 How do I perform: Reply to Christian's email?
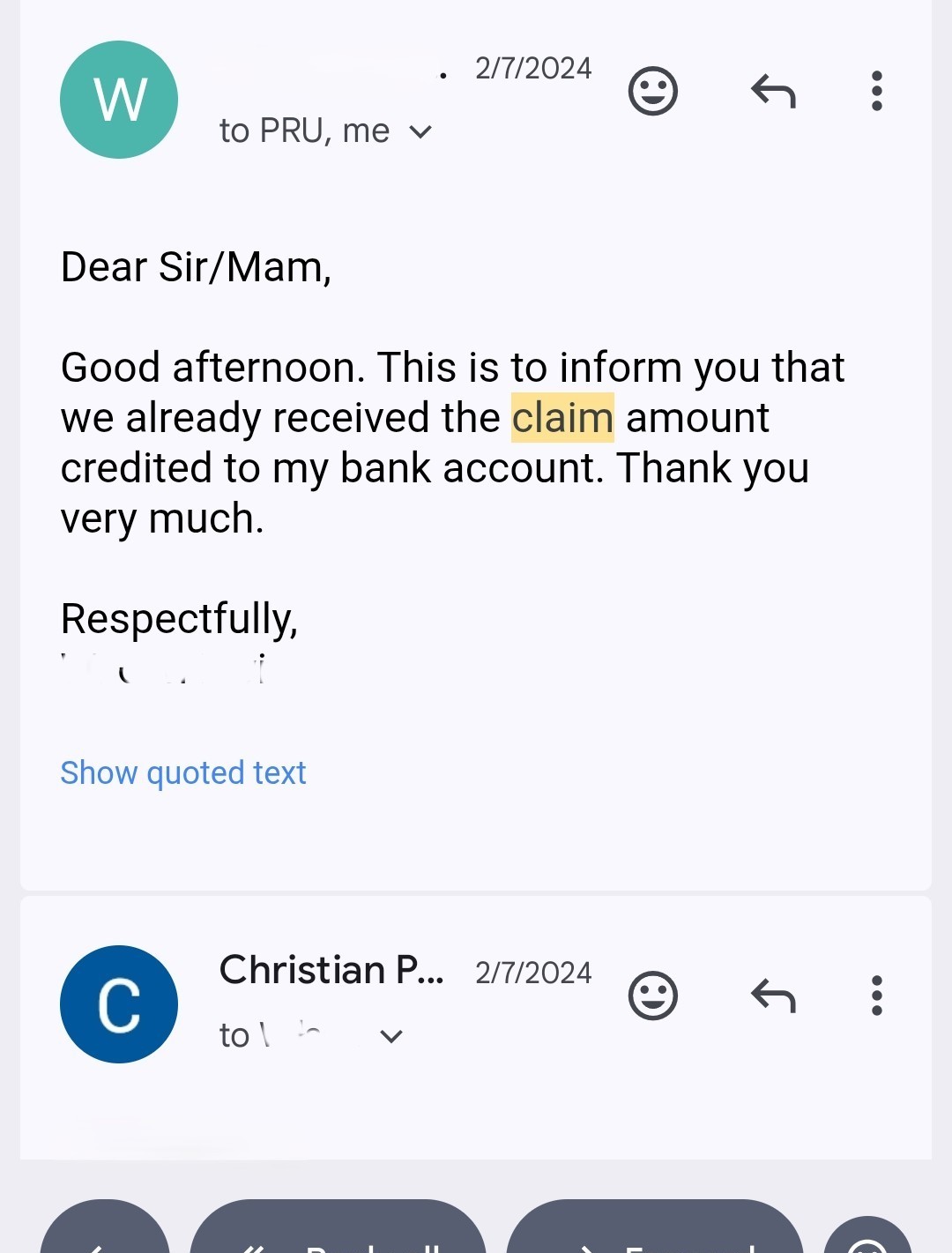coord(773,996)
